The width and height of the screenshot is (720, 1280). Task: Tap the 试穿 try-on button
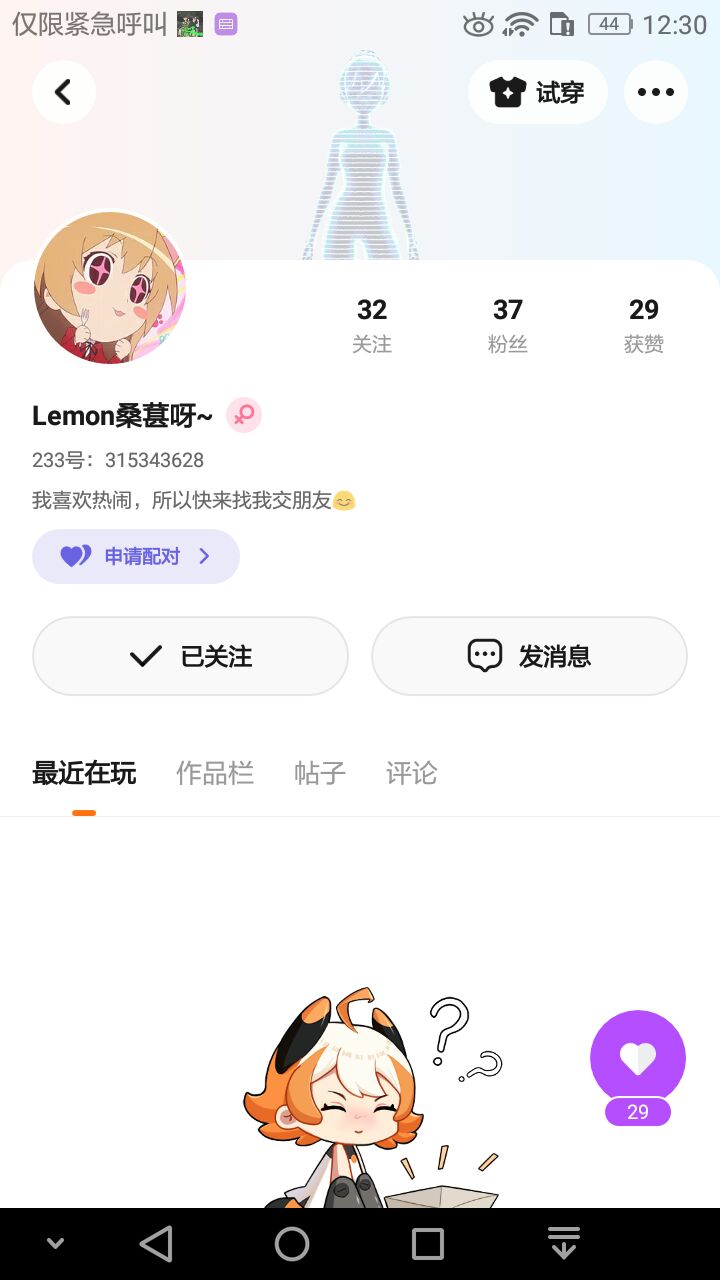tap(537, 93)
